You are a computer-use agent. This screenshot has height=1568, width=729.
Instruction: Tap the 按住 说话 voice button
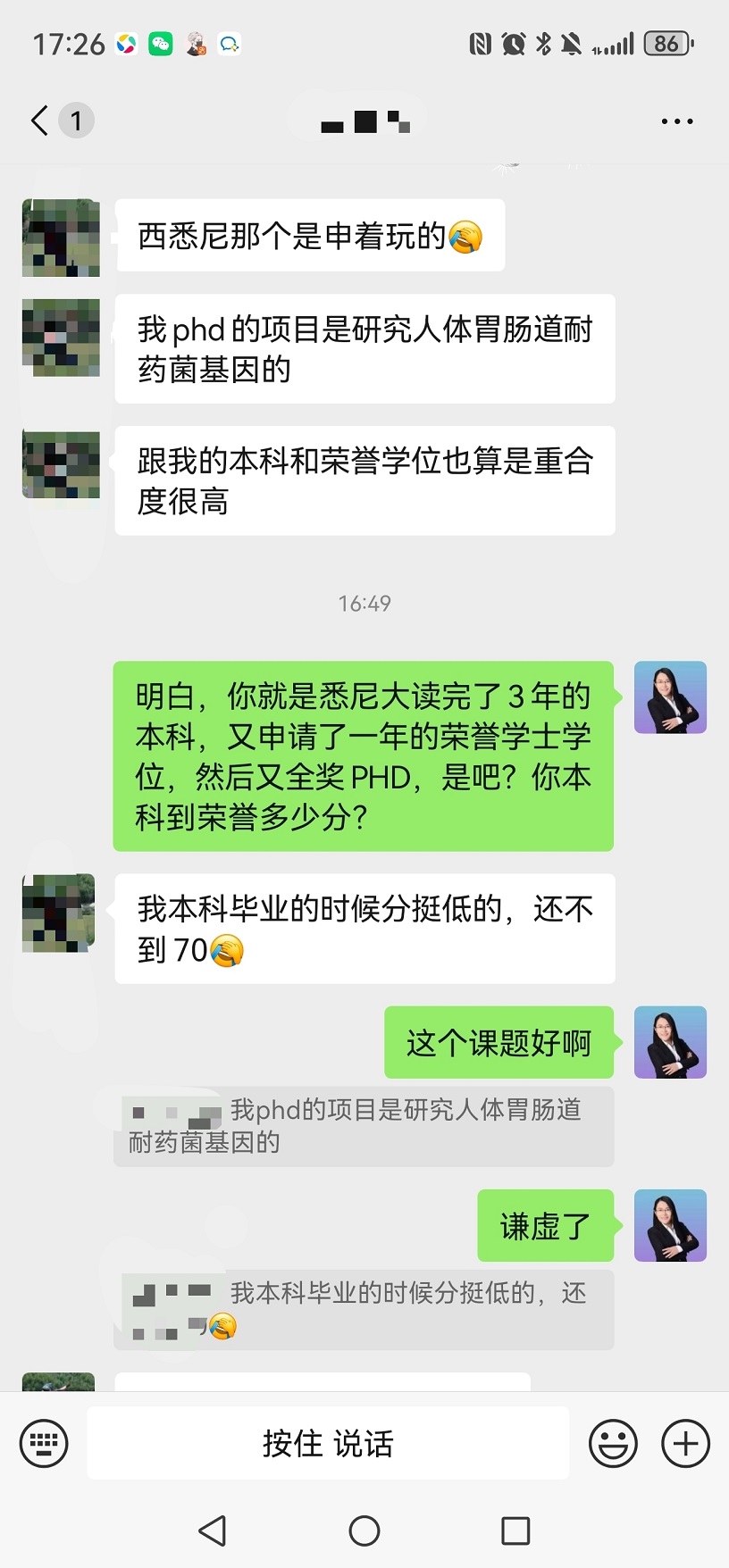coord(328,1443)
